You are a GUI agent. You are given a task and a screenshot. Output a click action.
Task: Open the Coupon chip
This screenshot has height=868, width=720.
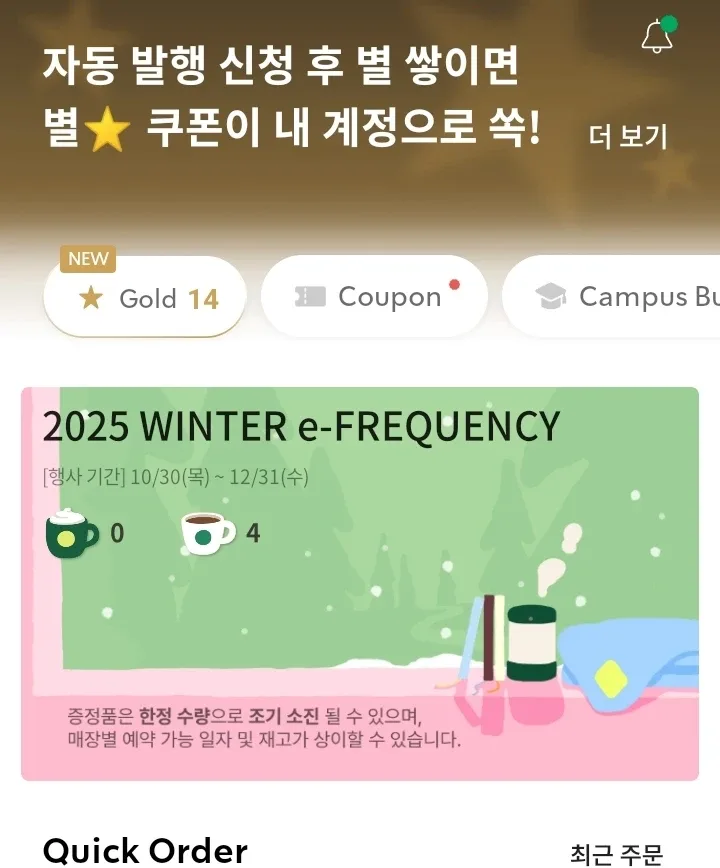point(374,297)
